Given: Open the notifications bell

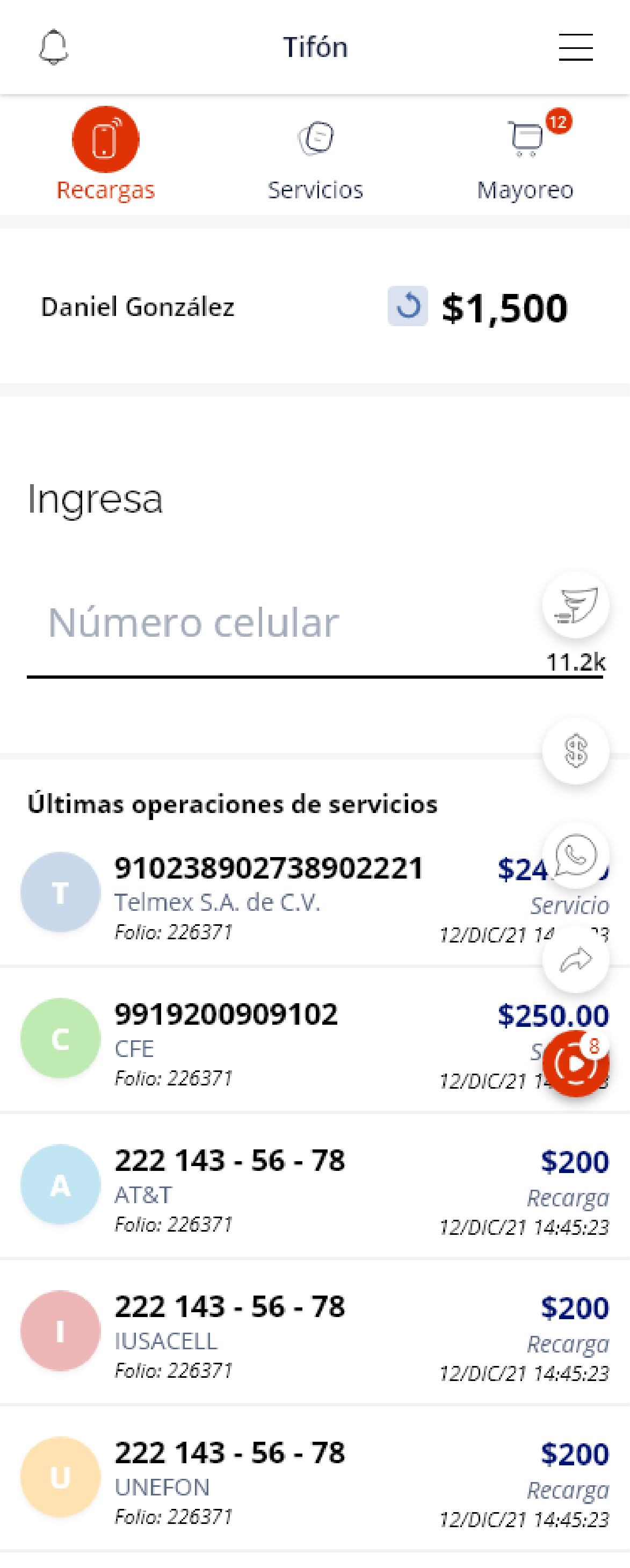Looking at the screenshot, I should pyautogui.click(x=54, y=47).
